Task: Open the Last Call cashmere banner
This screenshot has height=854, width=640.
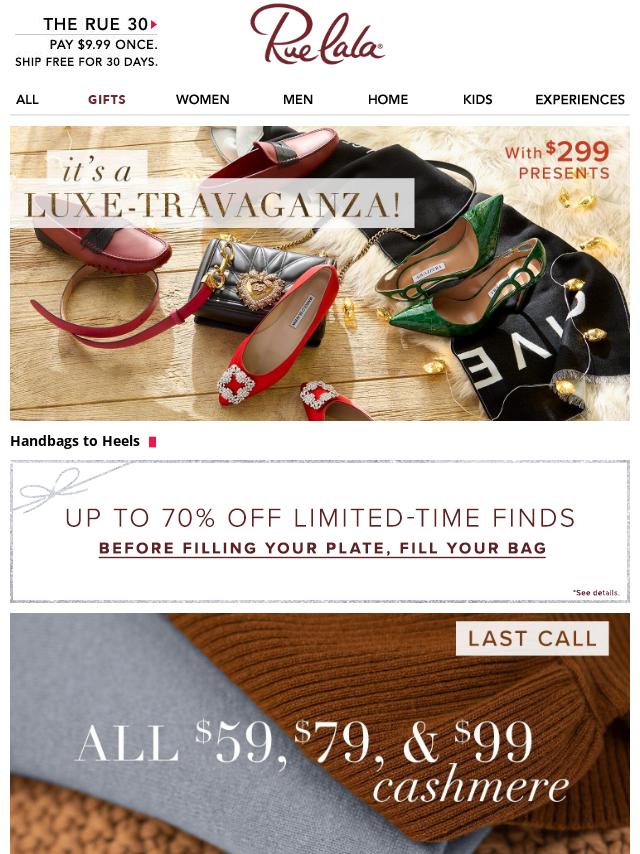Action: (320, 733)
